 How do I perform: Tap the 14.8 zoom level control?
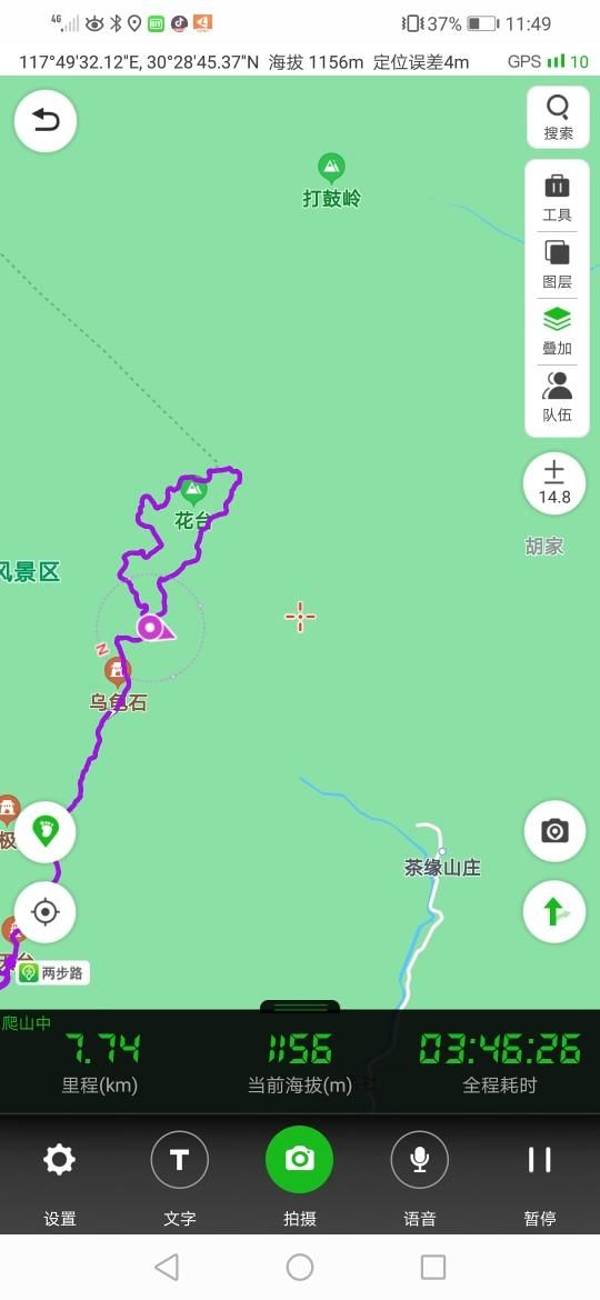(x=554, y=483)
